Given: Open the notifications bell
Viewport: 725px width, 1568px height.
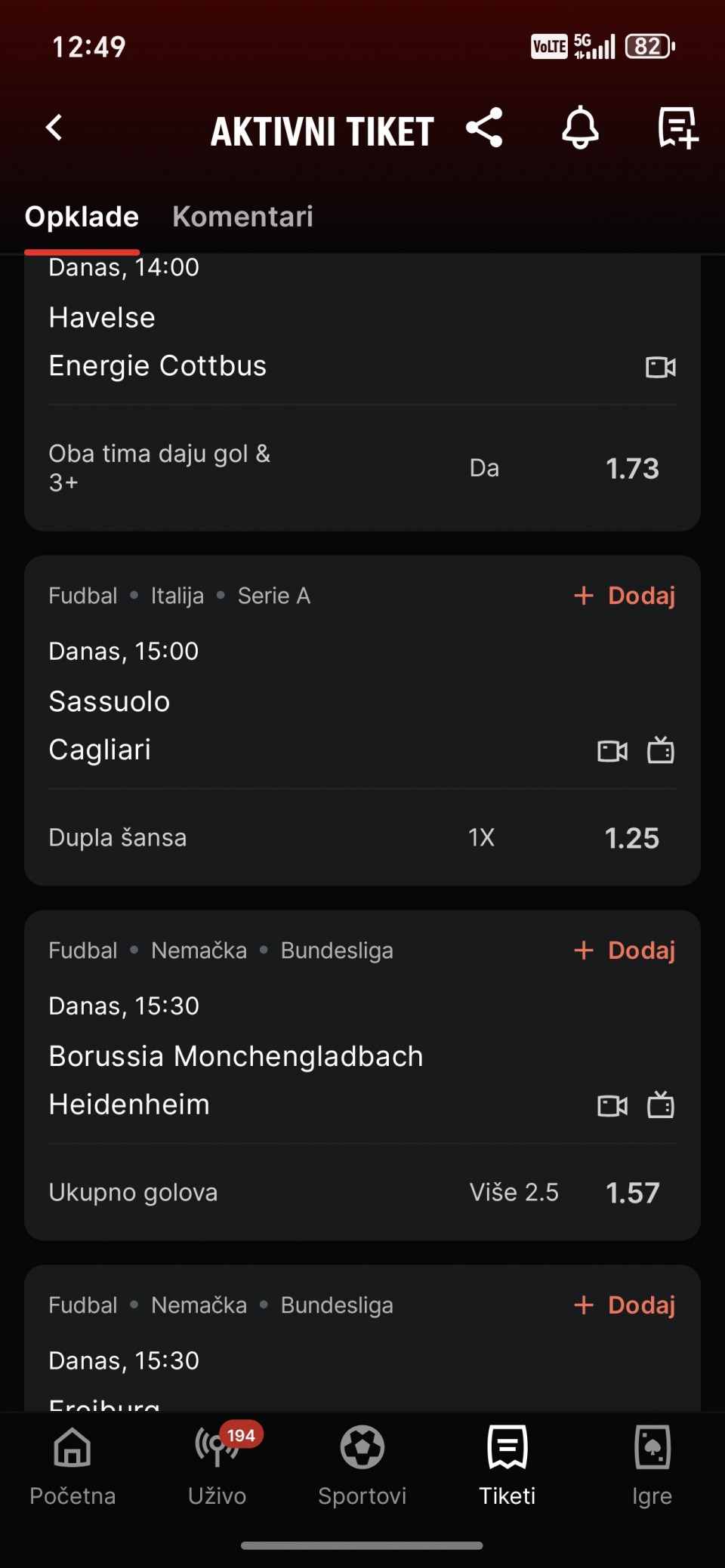Looking at the screenshot, I should (x=580, y=128).
